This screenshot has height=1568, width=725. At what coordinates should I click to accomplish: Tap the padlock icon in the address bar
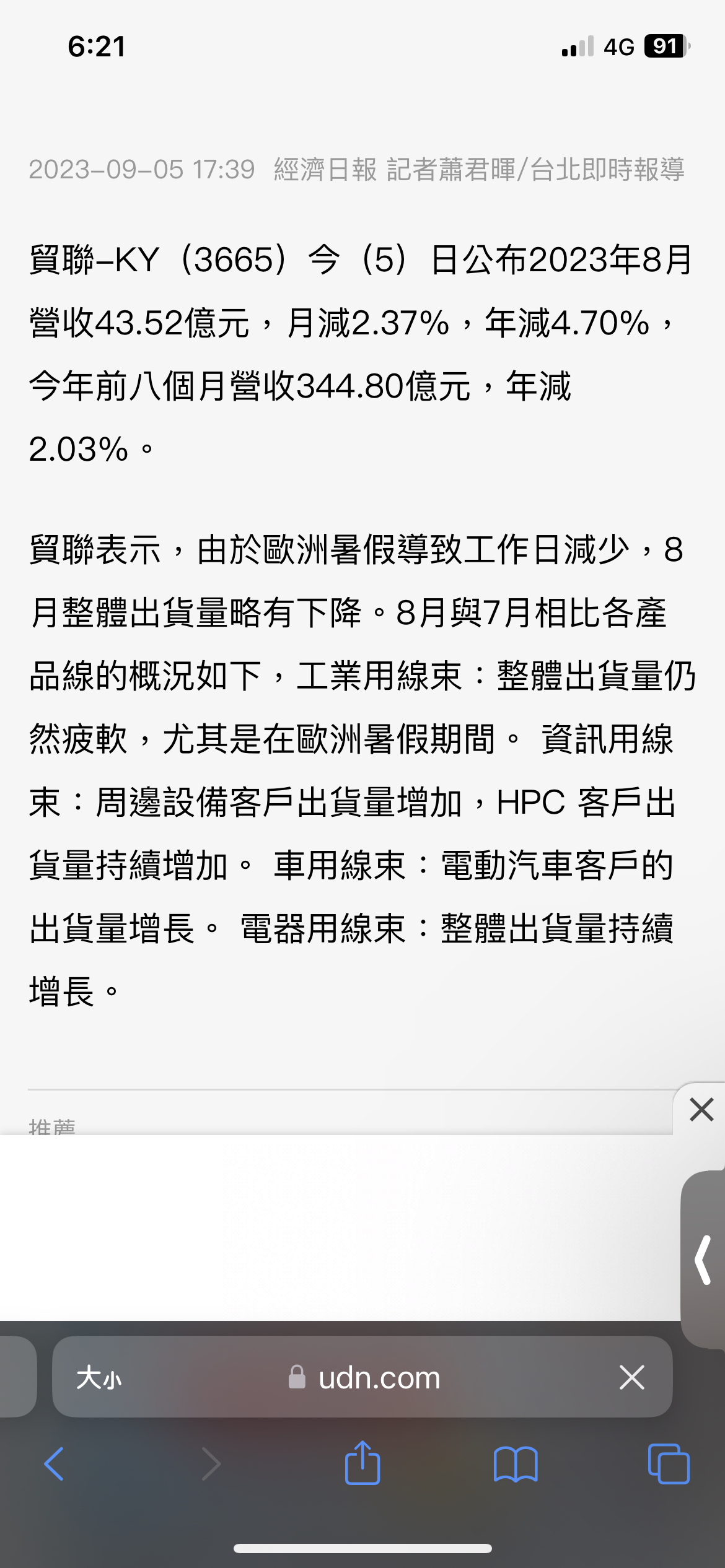click(x=297, y=1377)
